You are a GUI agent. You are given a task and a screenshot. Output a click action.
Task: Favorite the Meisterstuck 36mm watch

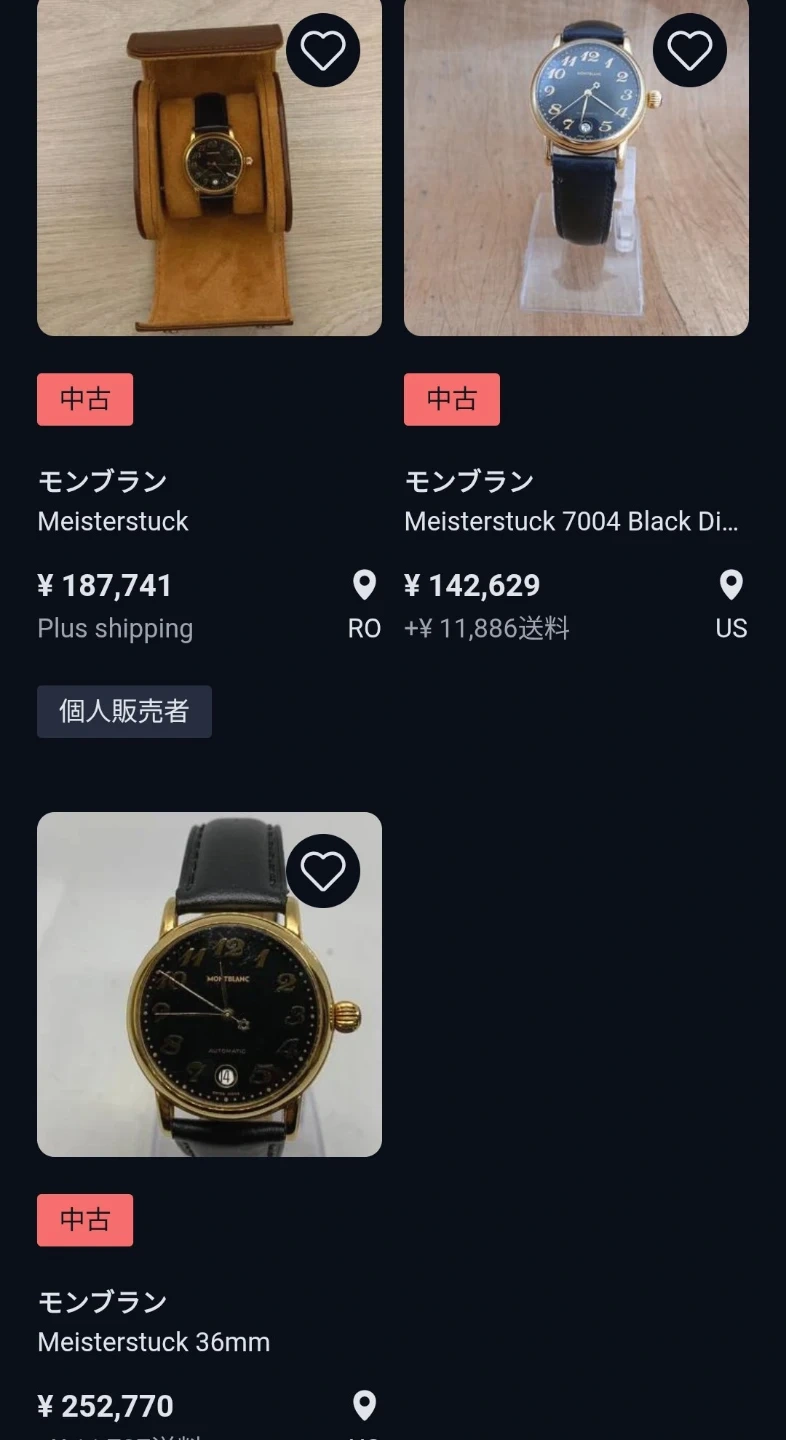click(x=322, y=871)
